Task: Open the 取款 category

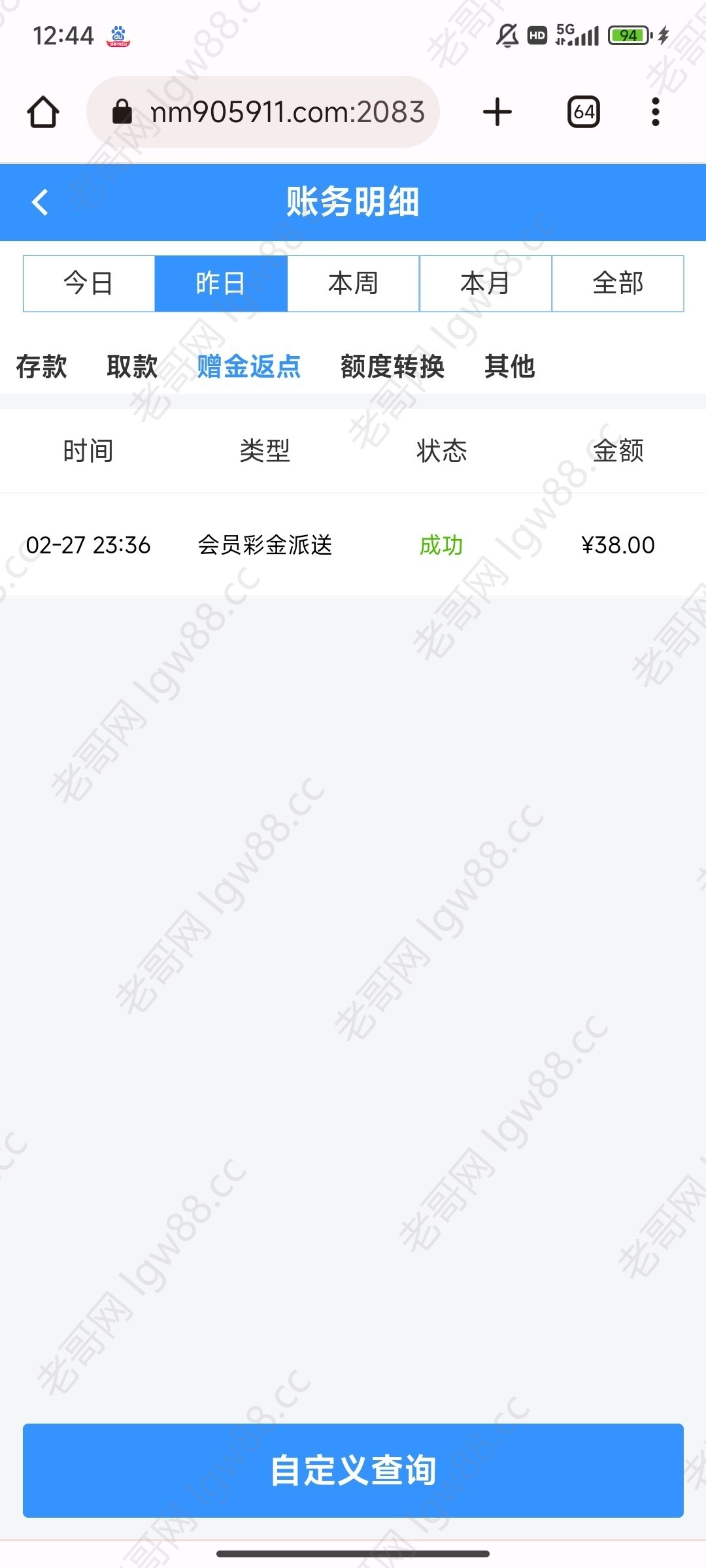Action: point(132,367)
